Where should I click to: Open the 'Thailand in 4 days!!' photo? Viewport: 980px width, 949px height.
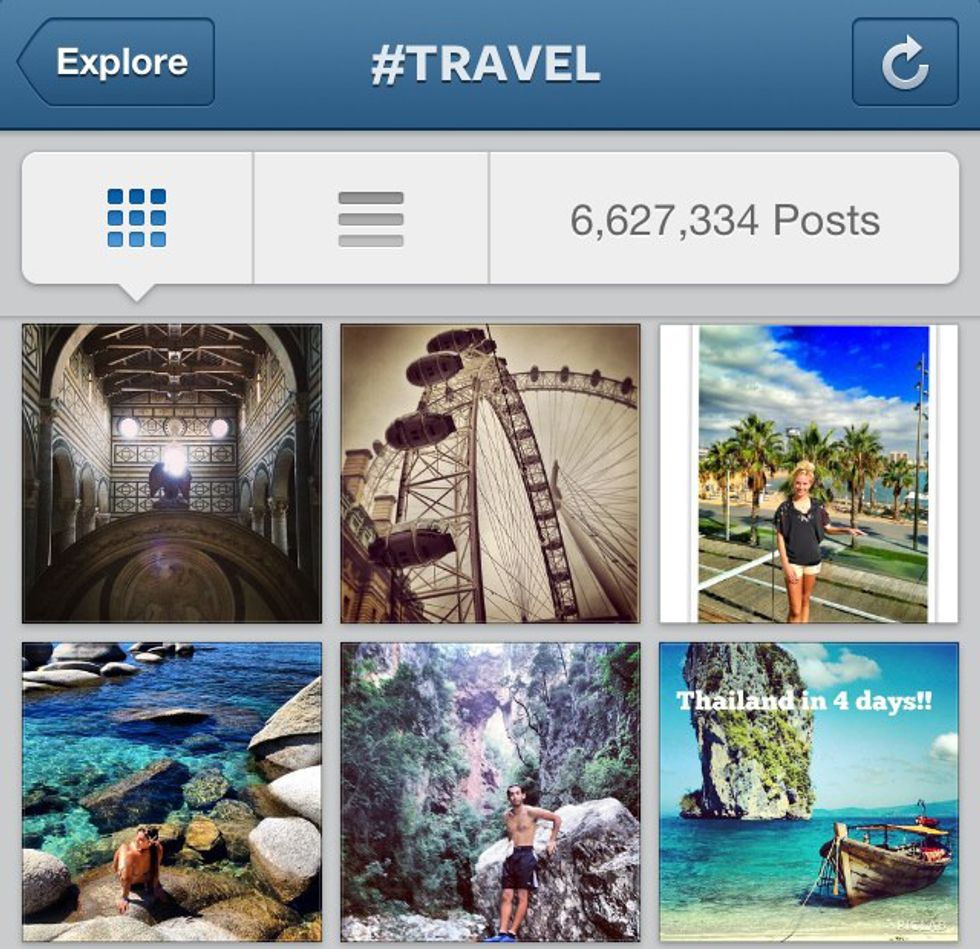809,791
